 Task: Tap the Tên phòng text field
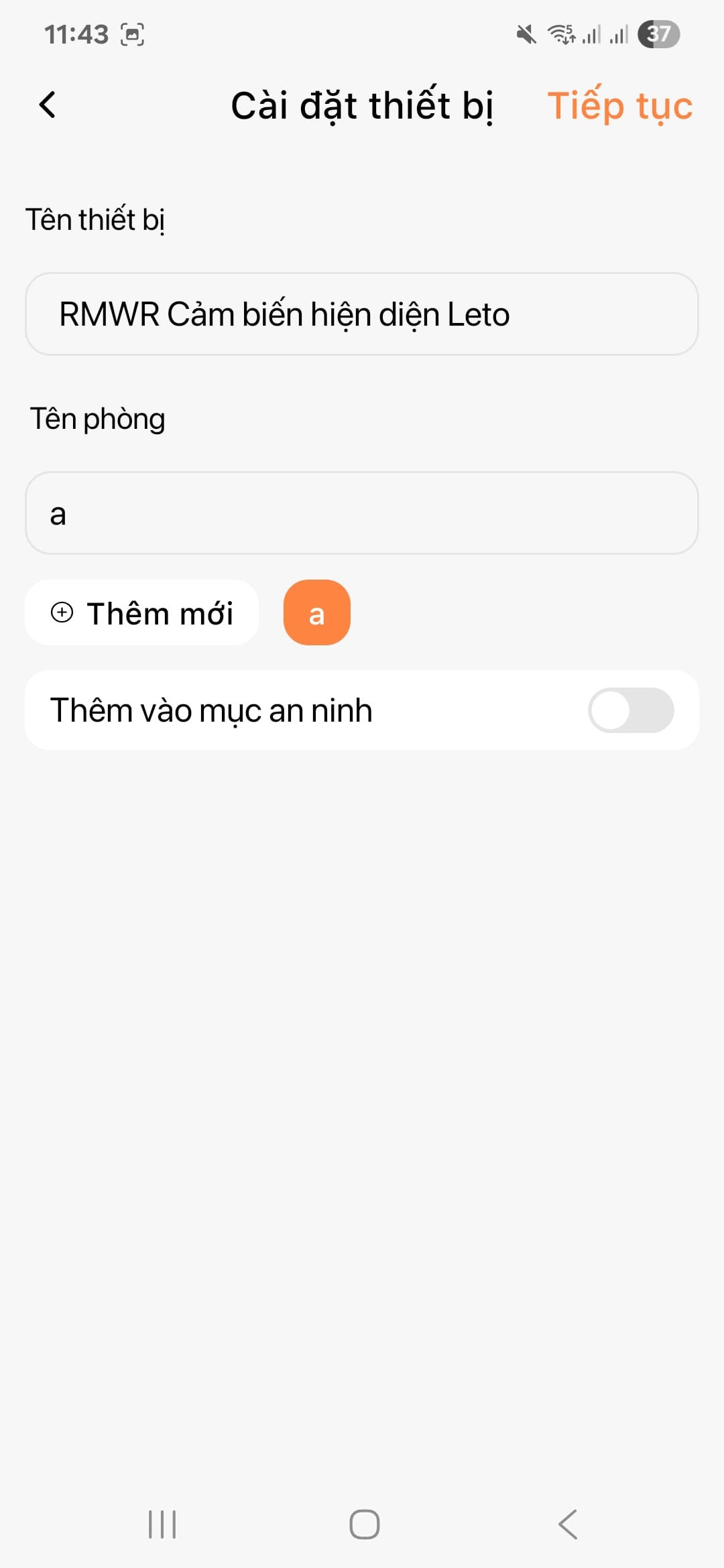362,513
